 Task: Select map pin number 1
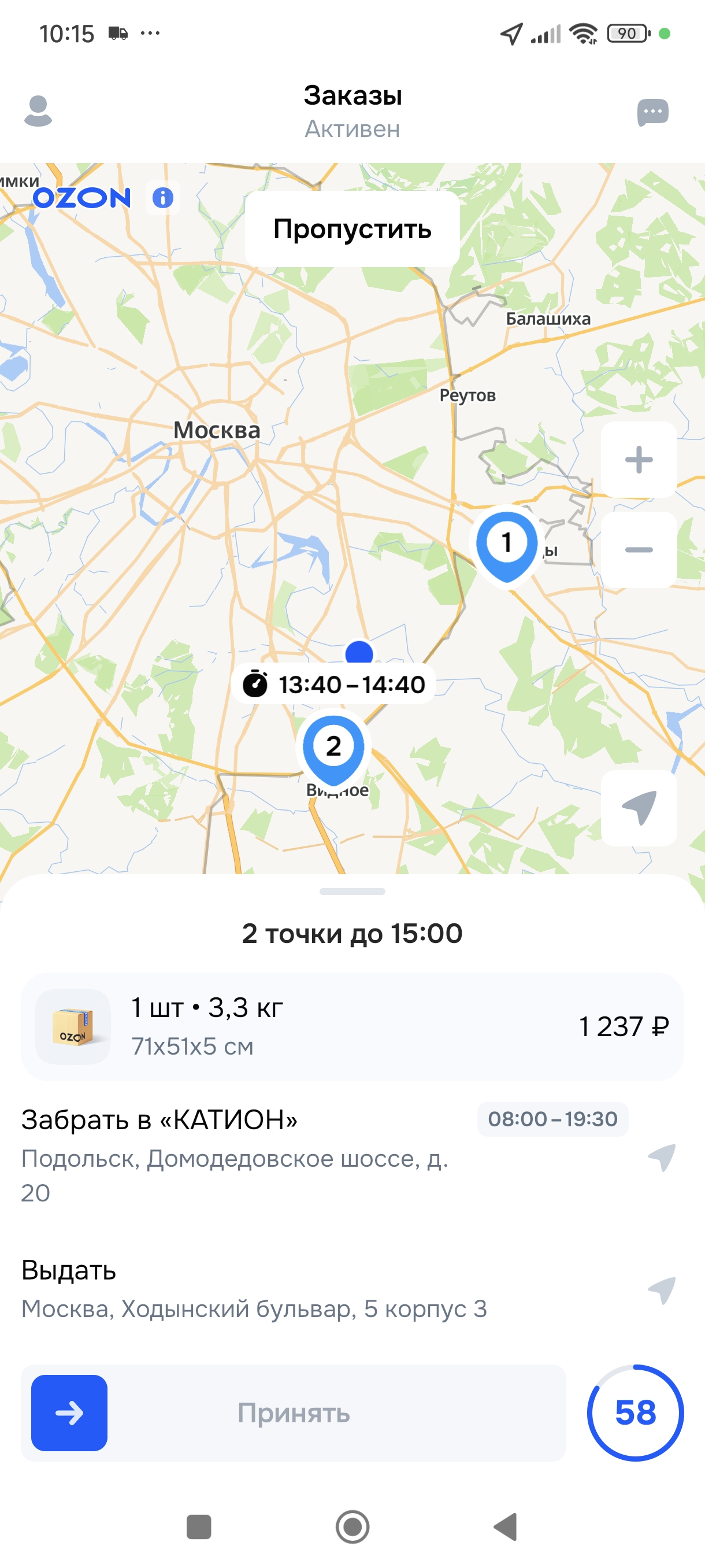click(506, 542)
